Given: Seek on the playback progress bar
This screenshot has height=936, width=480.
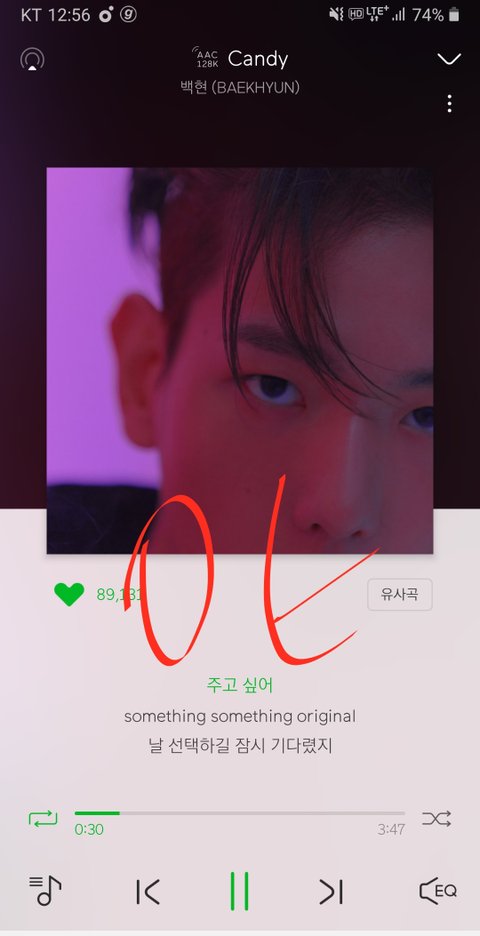Looking at the screenshot, I should click(239, 813).
